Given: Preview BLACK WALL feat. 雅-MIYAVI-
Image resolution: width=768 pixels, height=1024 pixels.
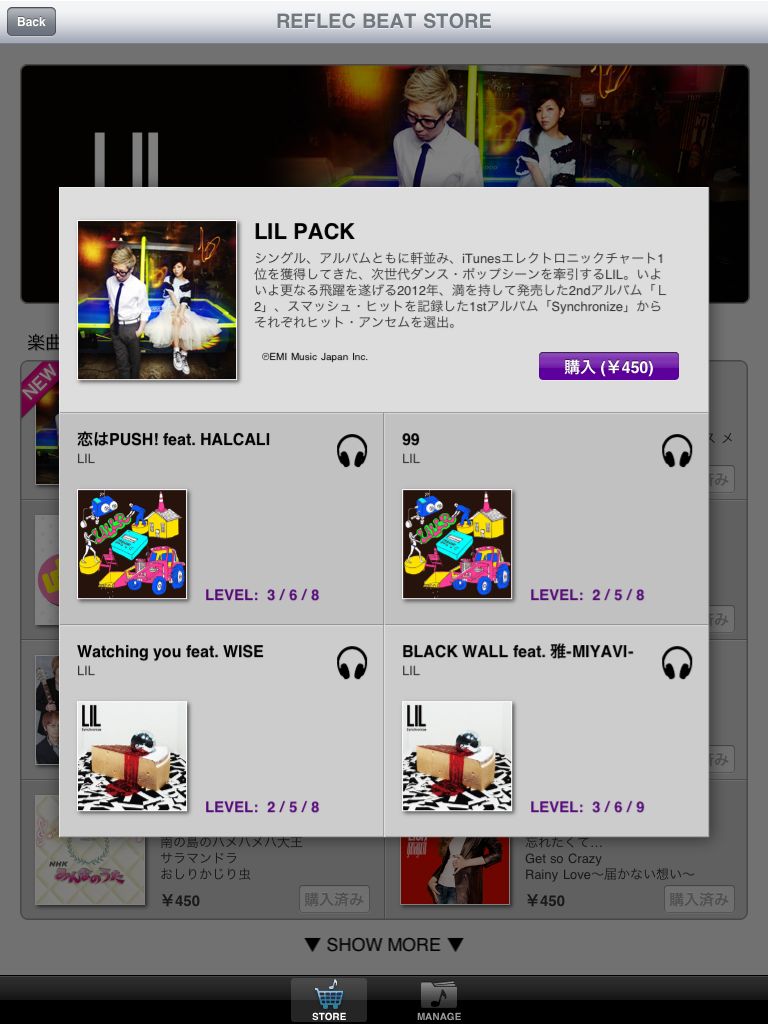Looking at the screenshot, I should pyautogui.click(x=677, y=663).
